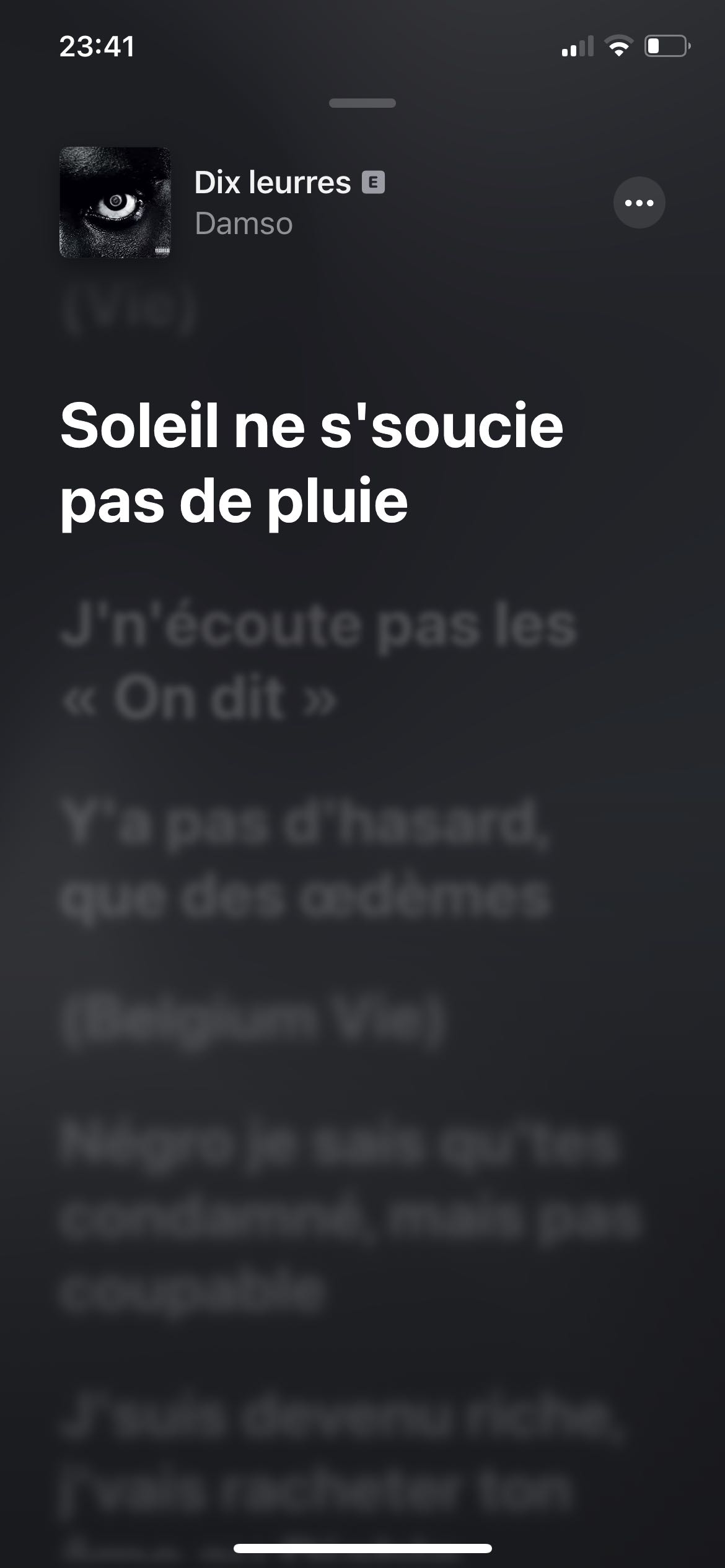The width and height of the screenshot is (725, 1568).
Task: Tap the Damso album artwork
Action: point(115,203)
